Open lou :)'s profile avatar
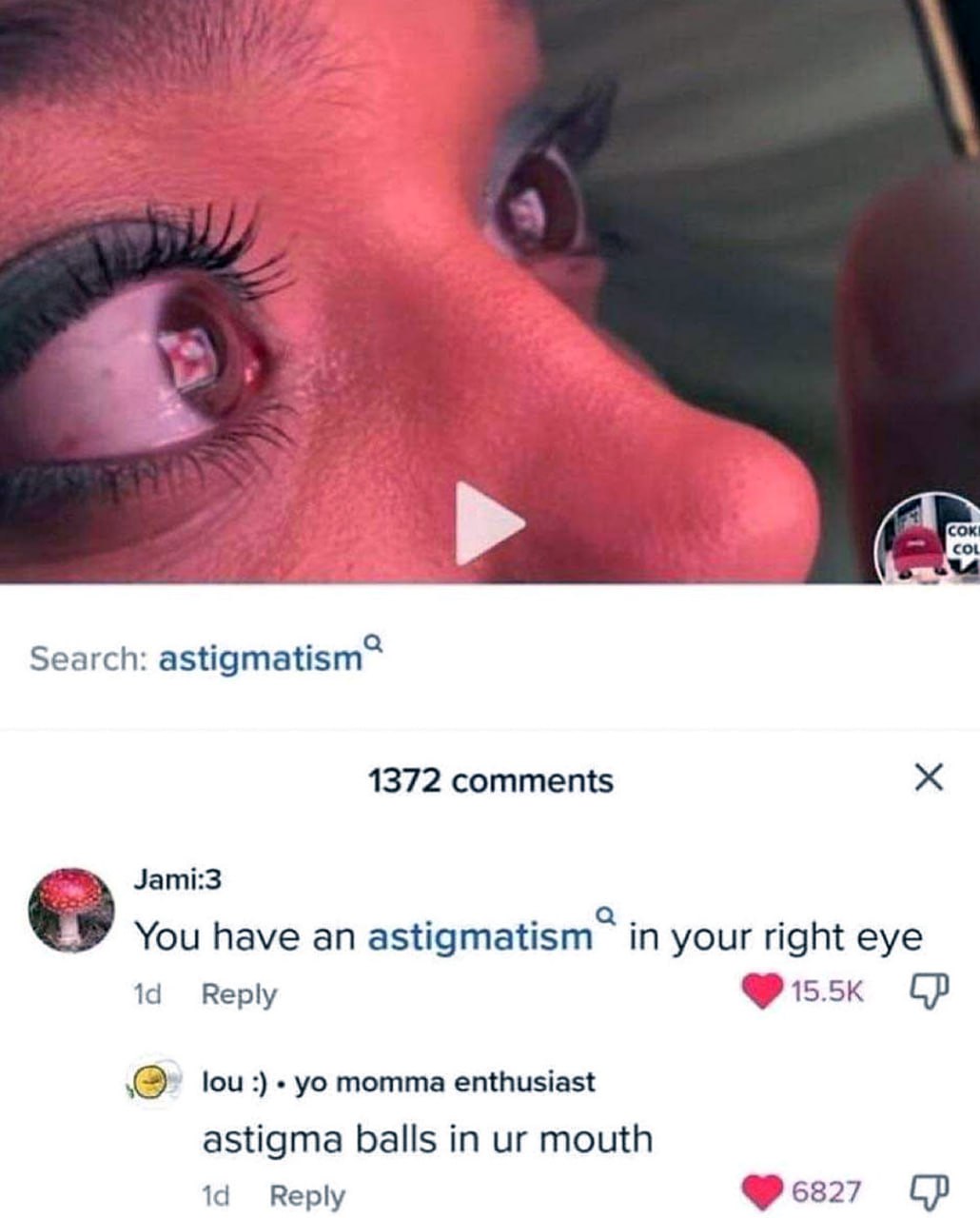980x1218 pixels. point(148,1083)
